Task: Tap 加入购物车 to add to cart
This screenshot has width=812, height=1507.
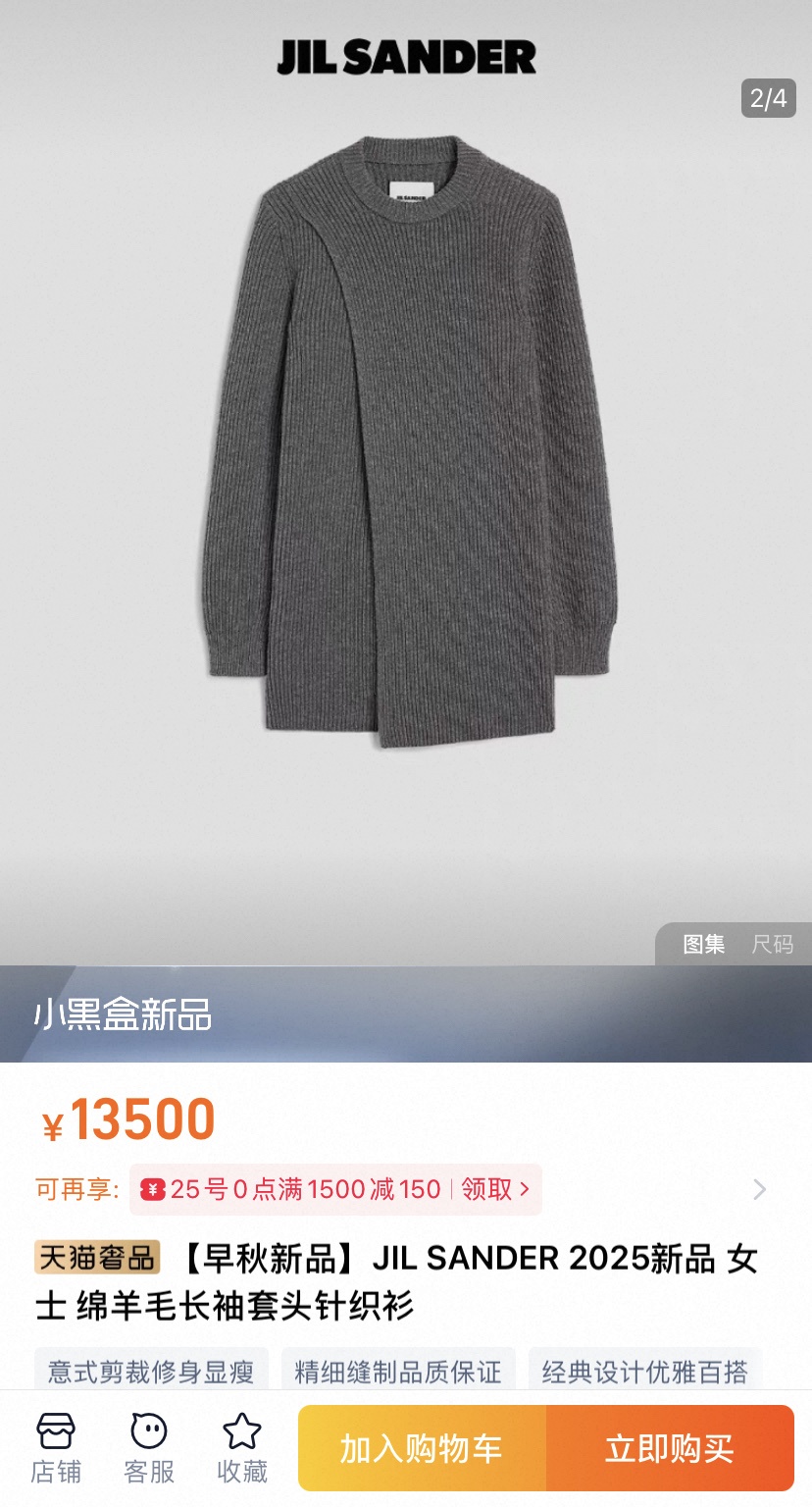Action: 422,1448
